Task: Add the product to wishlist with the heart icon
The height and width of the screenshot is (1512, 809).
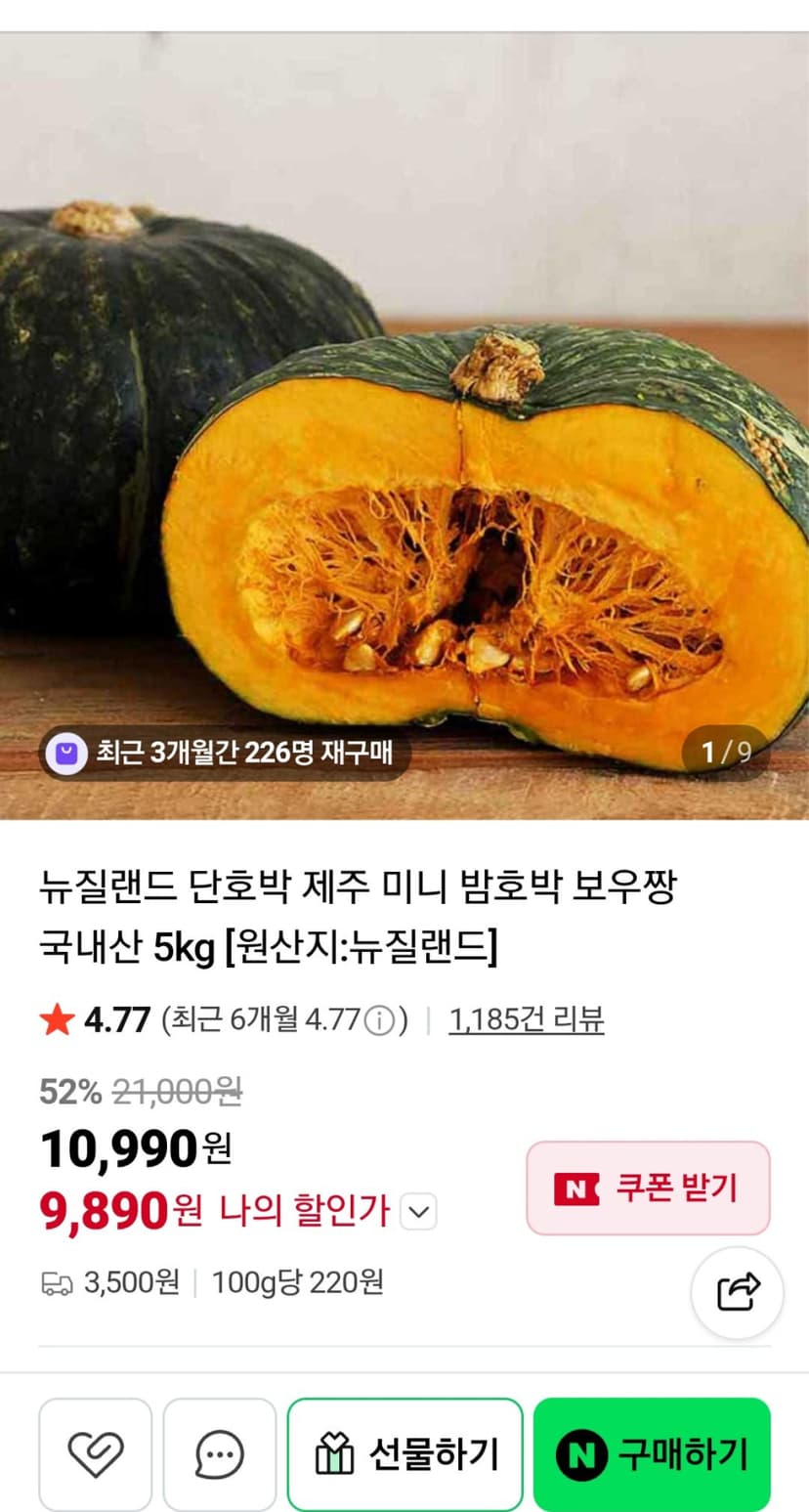Action: pos(96,1454)
